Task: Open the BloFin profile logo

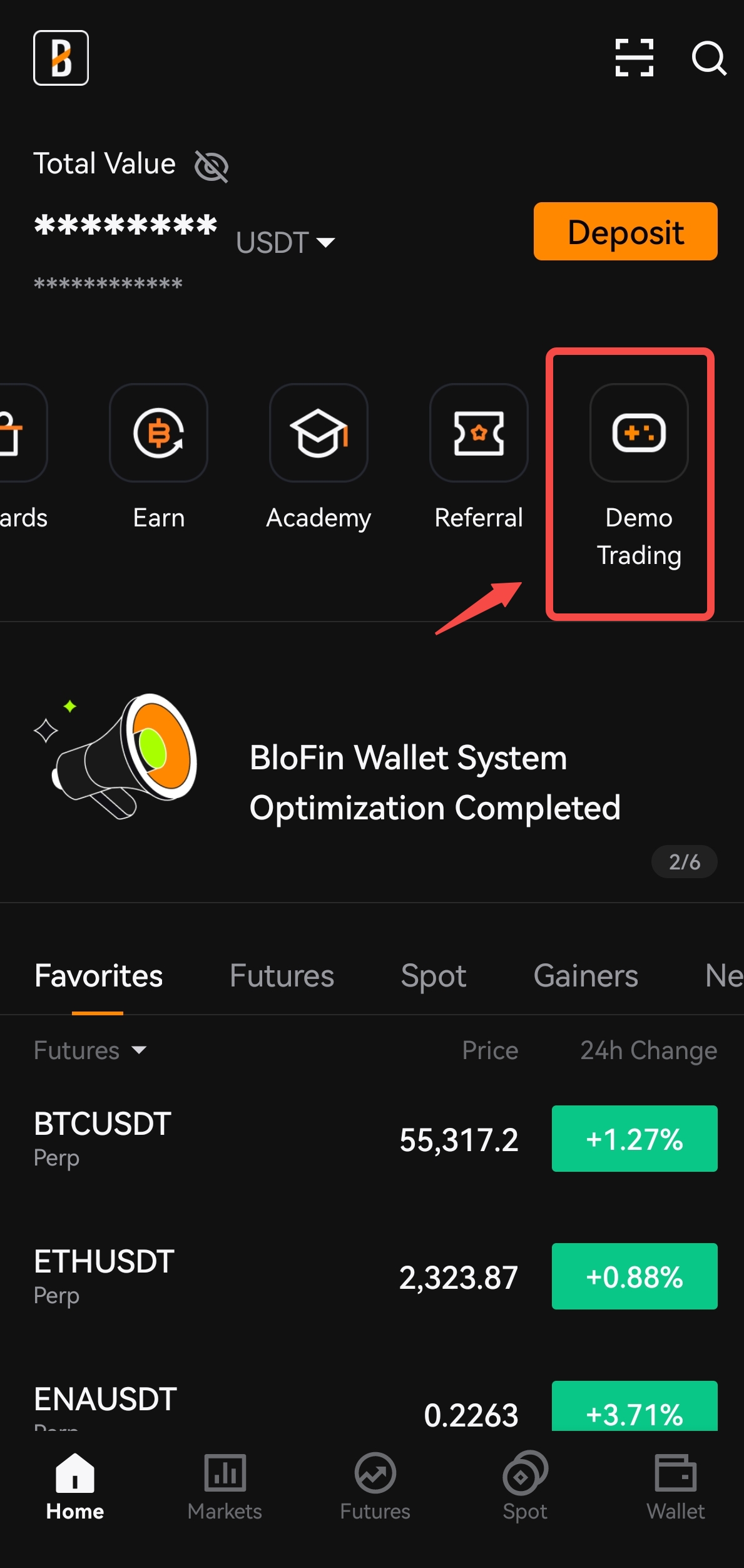Action: click(61, 58)
